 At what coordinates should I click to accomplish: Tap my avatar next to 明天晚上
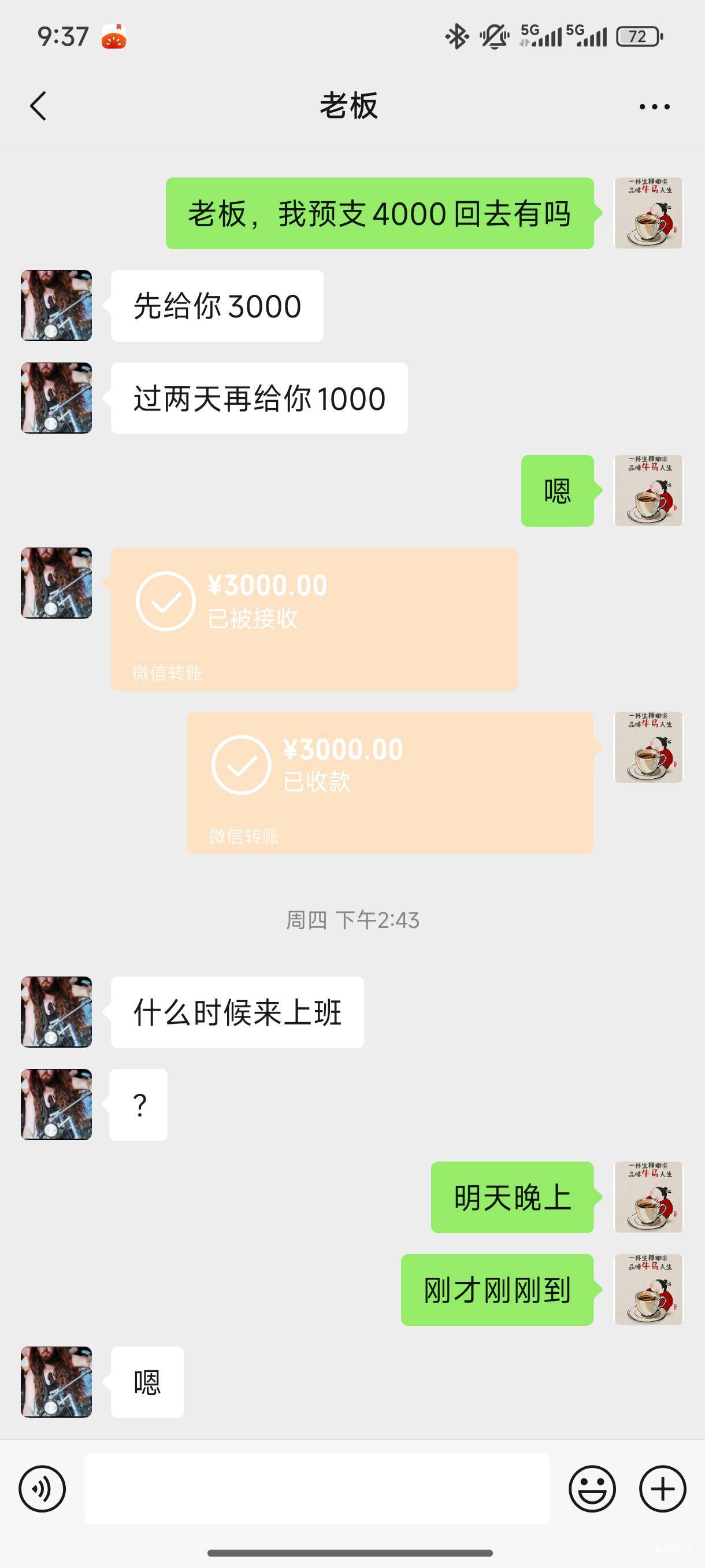[x=648, y=1197]
